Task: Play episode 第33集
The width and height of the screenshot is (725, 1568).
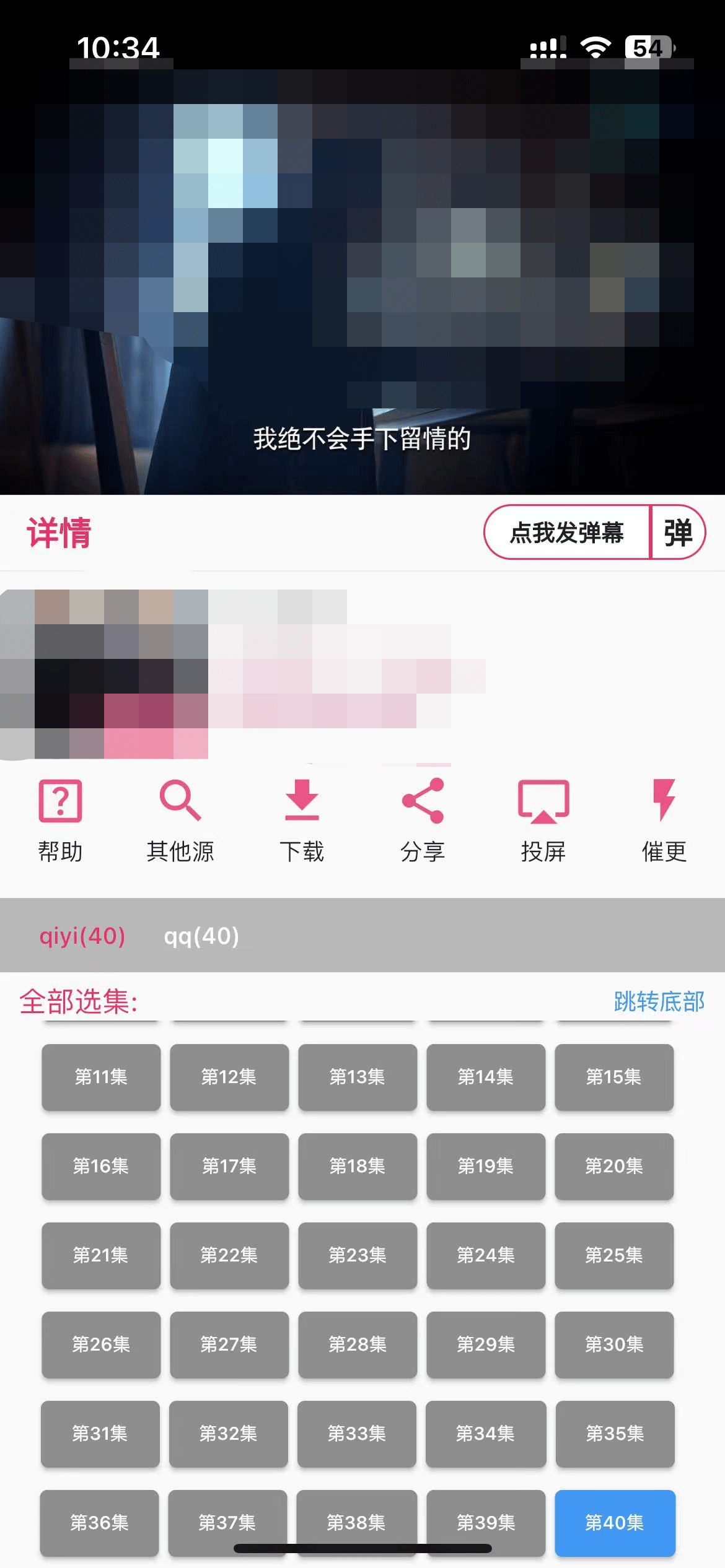Action: pos(357,1434)
